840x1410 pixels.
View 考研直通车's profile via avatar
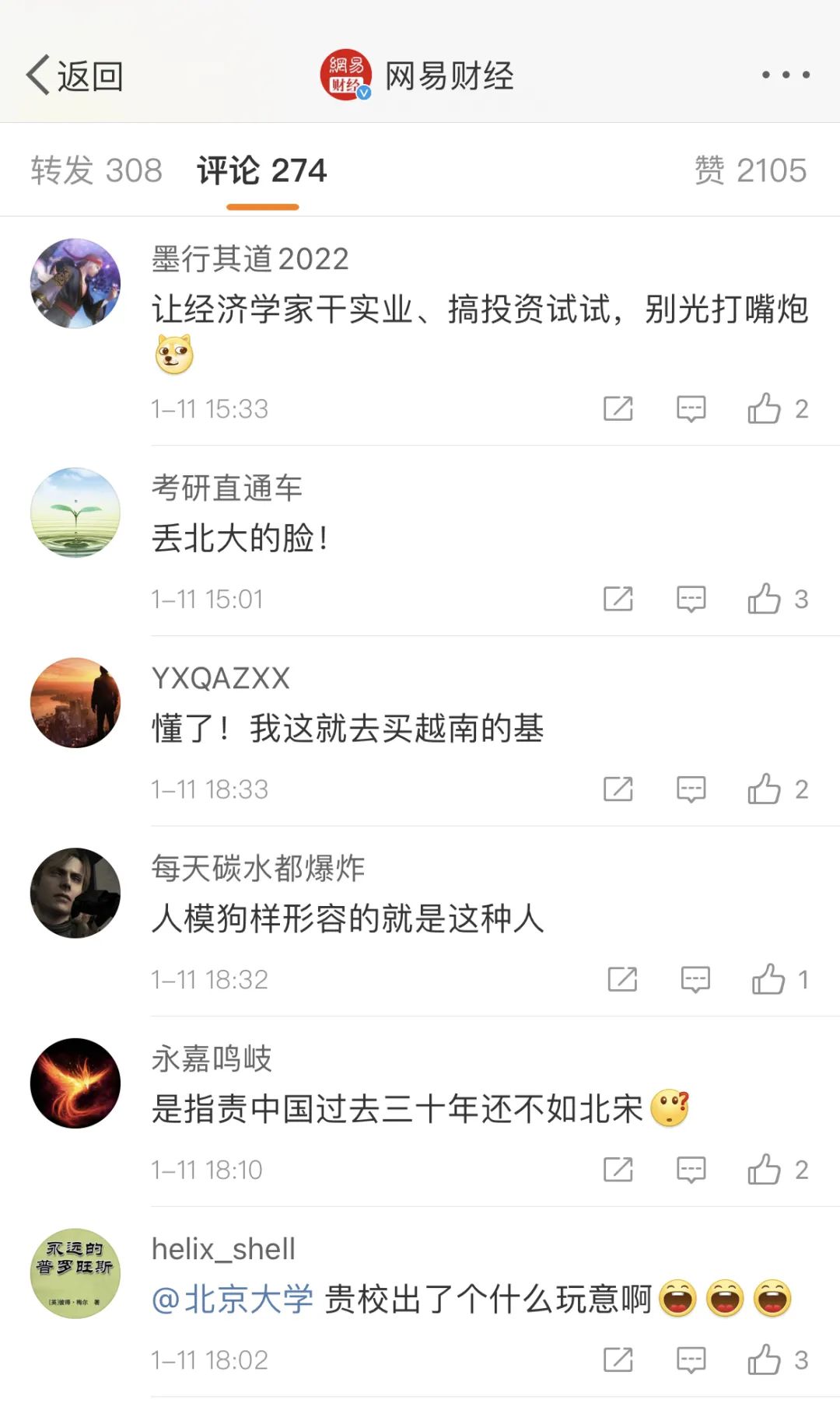75,513
